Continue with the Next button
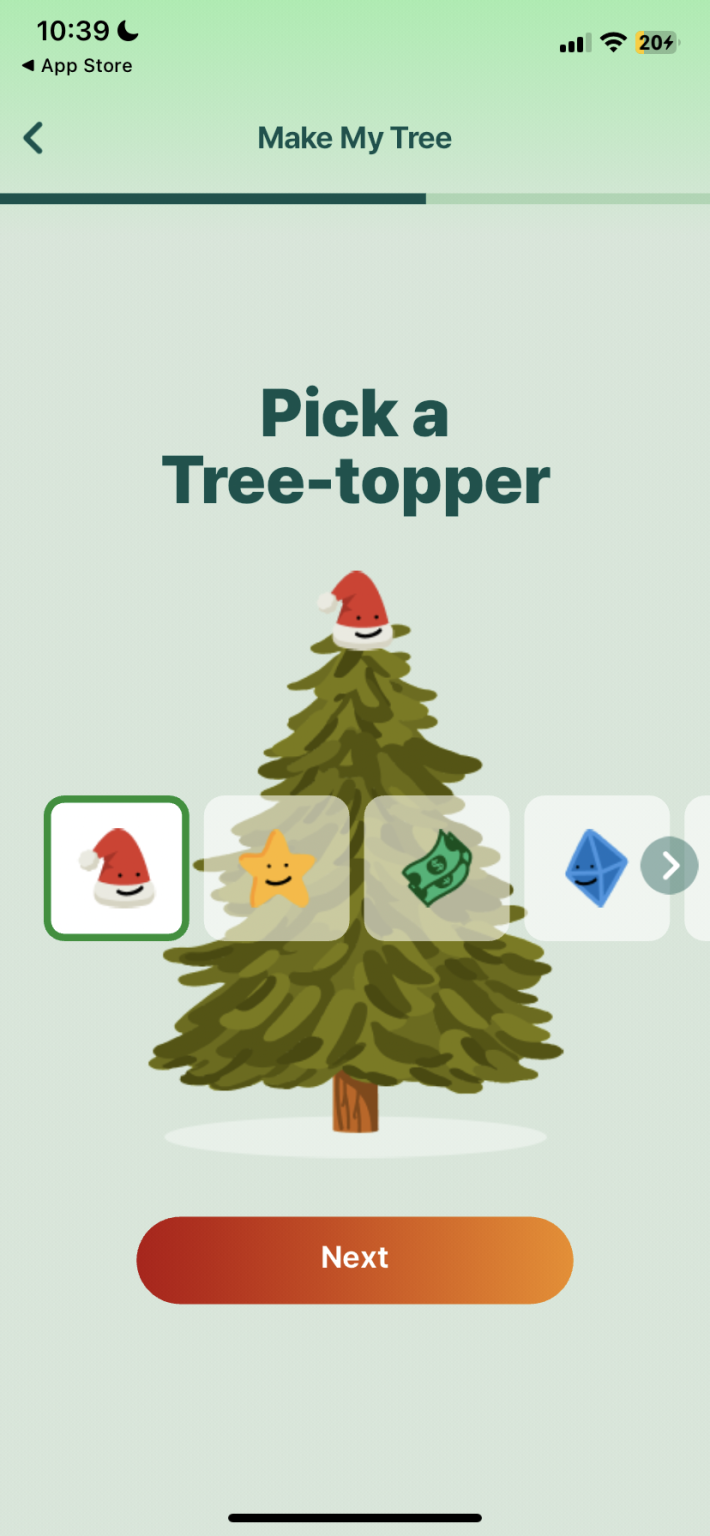The width and height of the screenshot is (710, 1536). [x=355, y=1260]
